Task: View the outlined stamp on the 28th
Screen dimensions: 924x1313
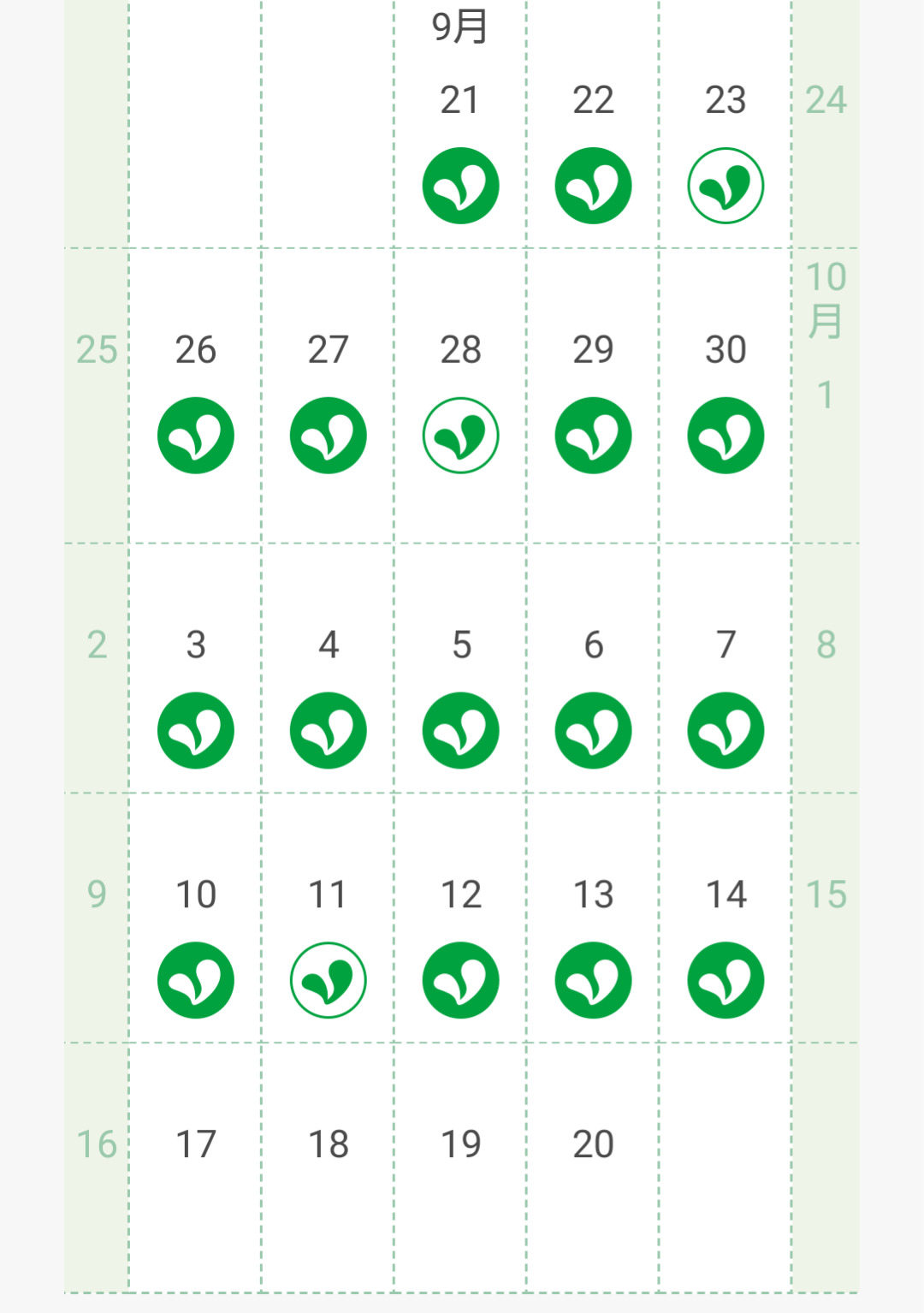Action: click(x=460, y=436)
